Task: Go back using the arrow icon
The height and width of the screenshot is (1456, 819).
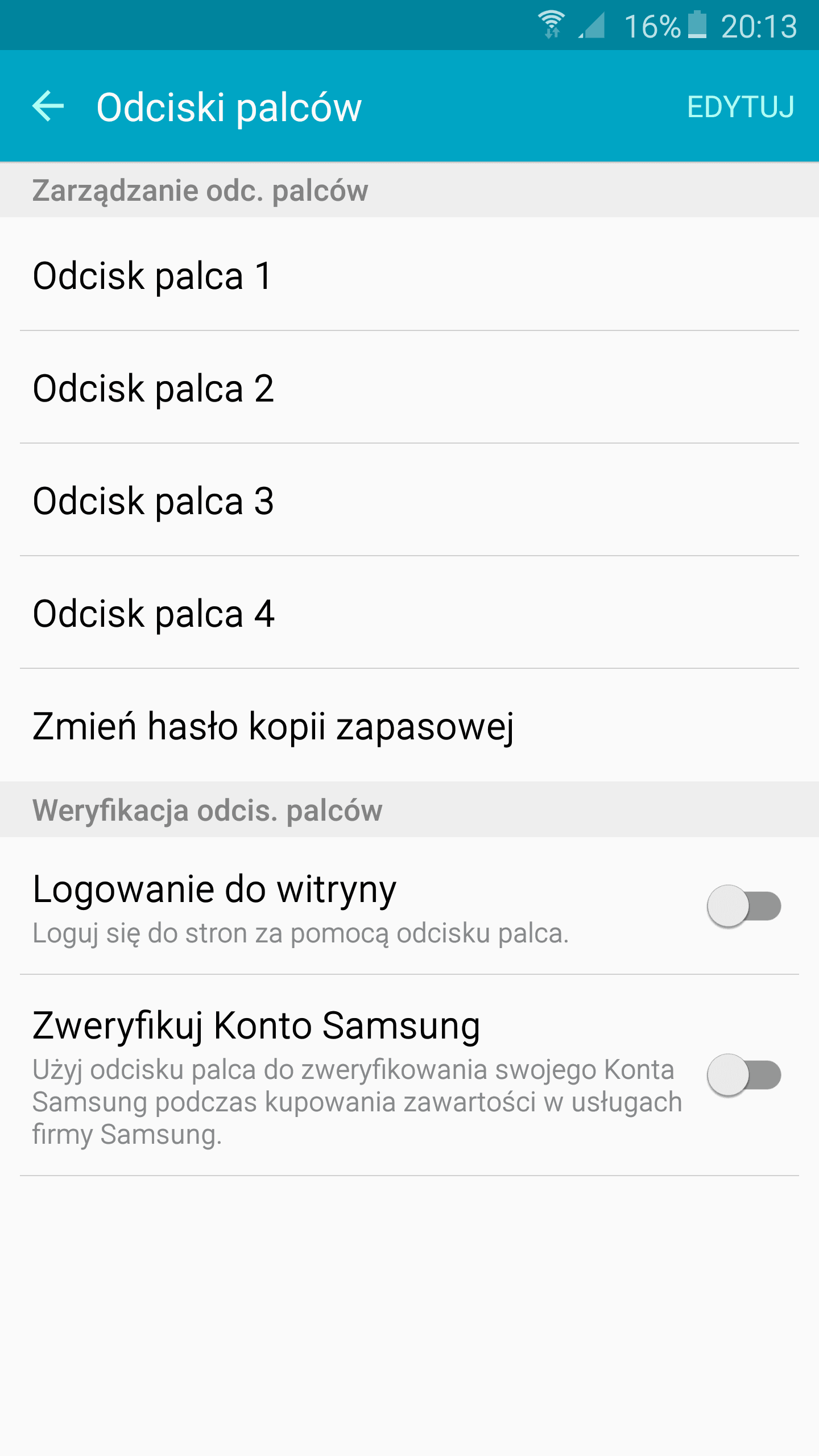Action: tap(48, 106)
